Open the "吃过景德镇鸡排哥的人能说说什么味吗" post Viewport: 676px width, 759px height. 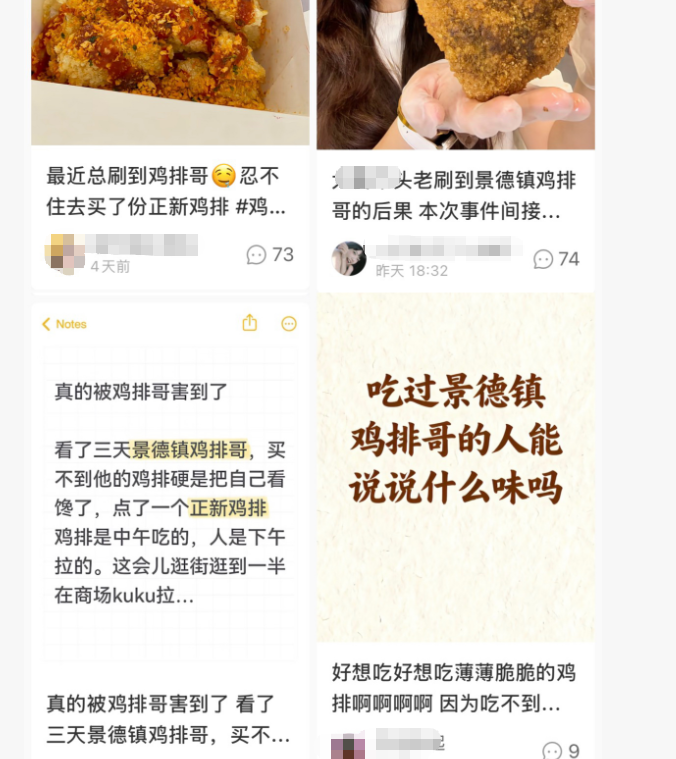click(455, 467)
